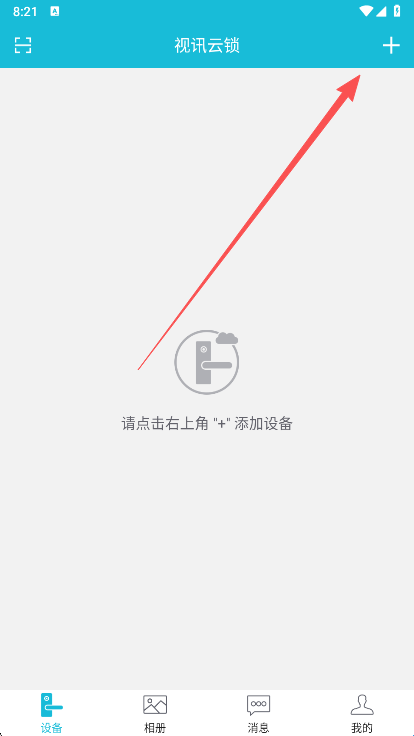
Task: Go to the 我的 tab
Action: click(362, 713)
